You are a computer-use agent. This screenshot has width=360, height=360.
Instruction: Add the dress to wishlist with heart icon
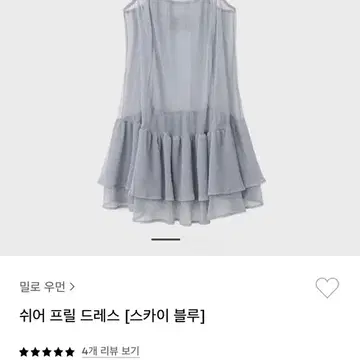click(x=327, y=288)
